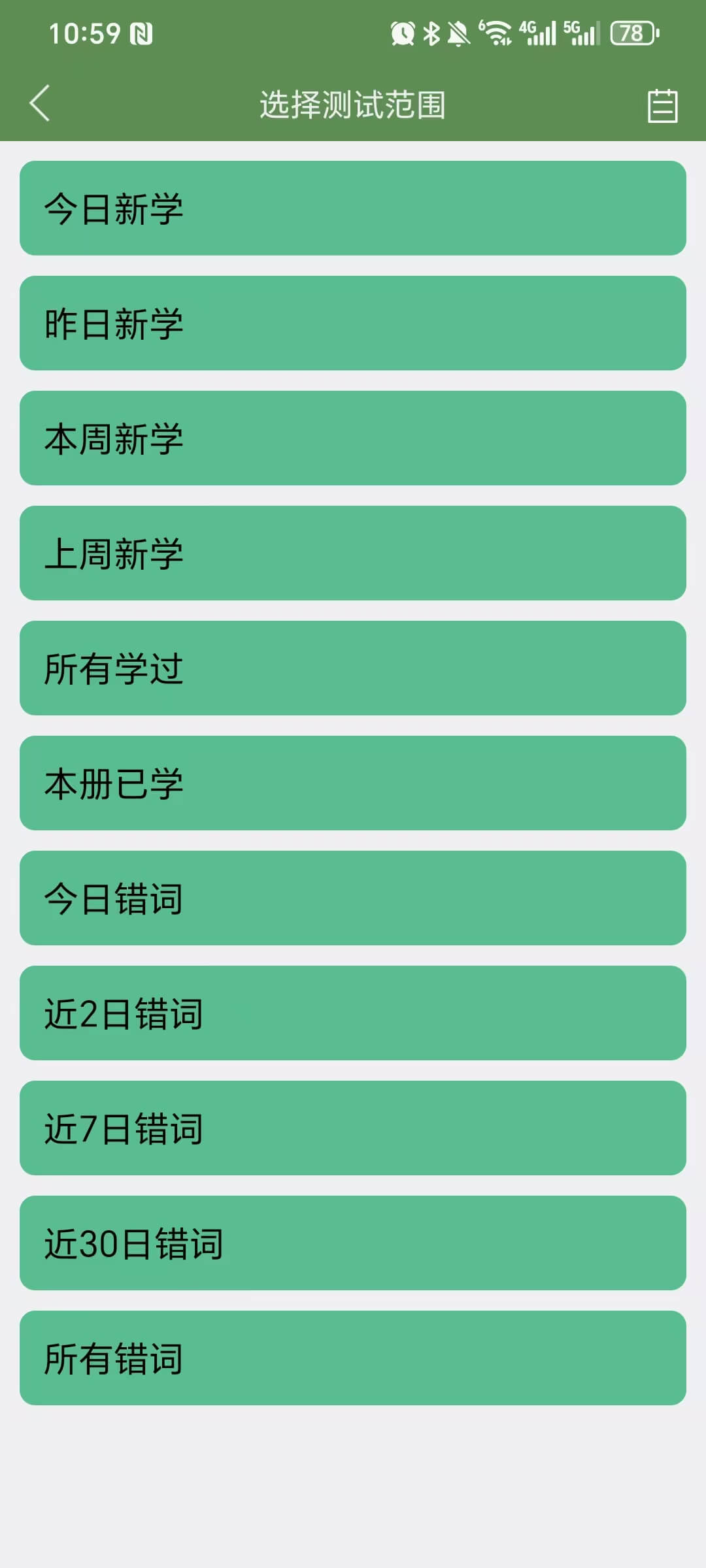
Task: Tap the 本周新学 option
Action: click(353, 438)
